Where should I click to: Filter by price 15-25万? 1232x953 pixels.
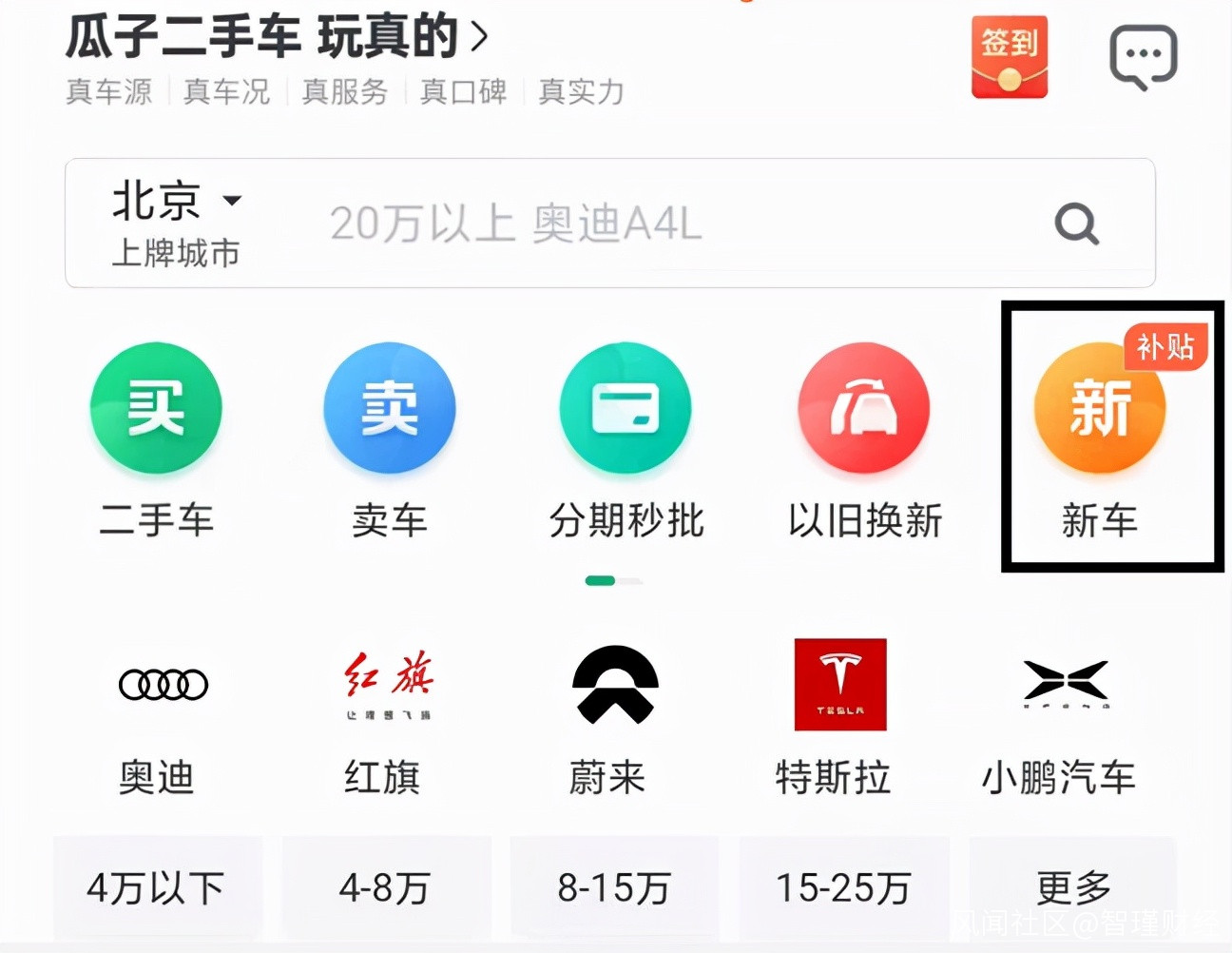point(843,888)
